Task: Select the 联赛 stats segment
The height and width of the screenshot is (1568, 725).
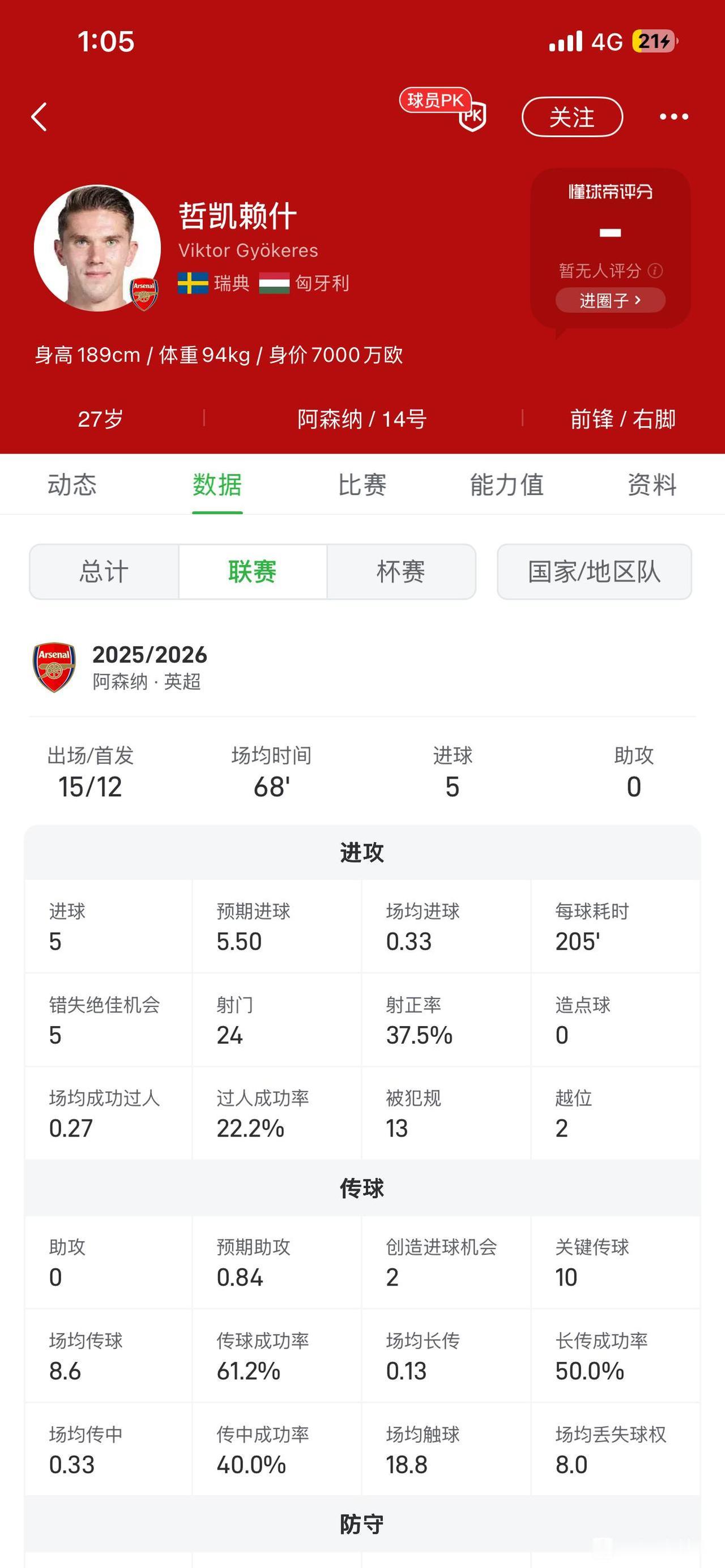Action: tap(253, 571)
